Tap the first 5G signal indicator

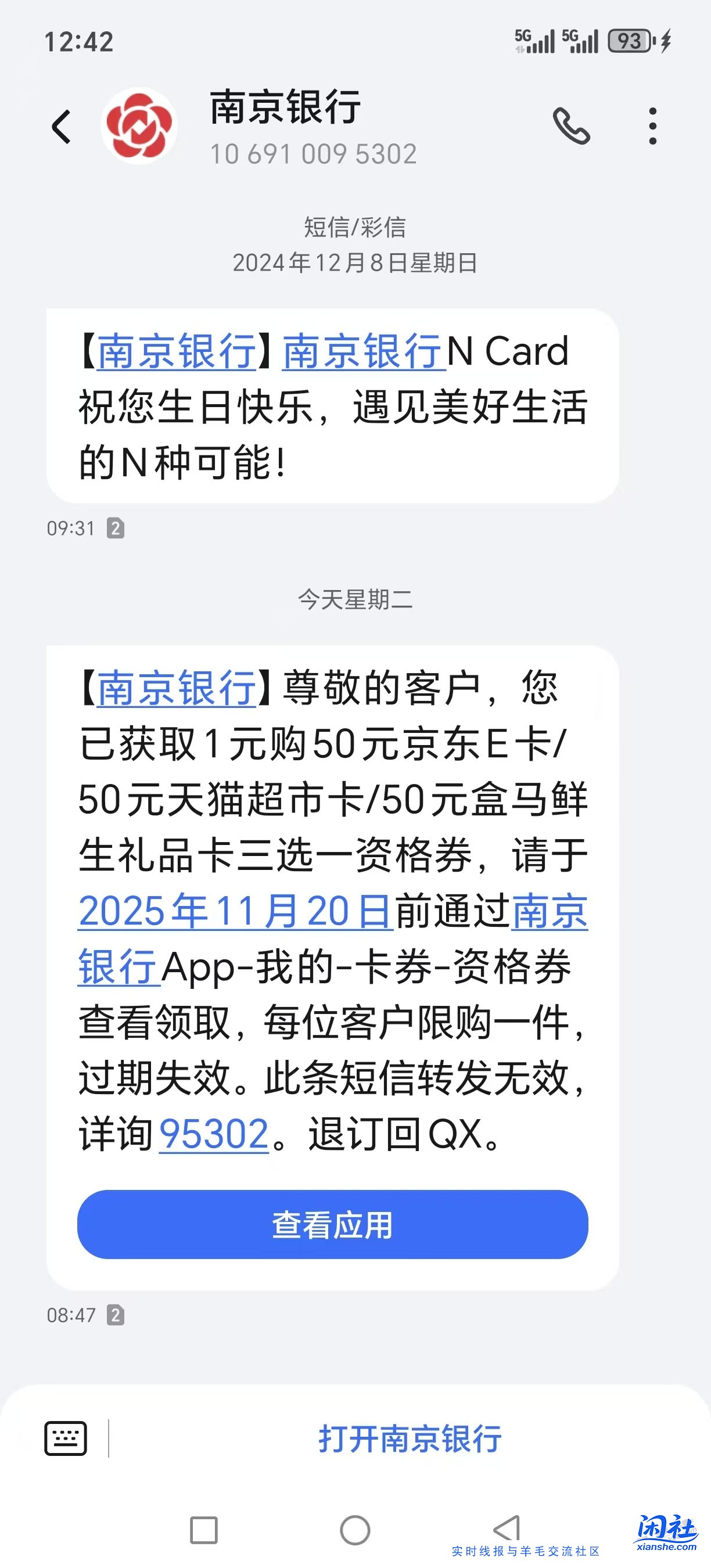[x=534, y=41]
